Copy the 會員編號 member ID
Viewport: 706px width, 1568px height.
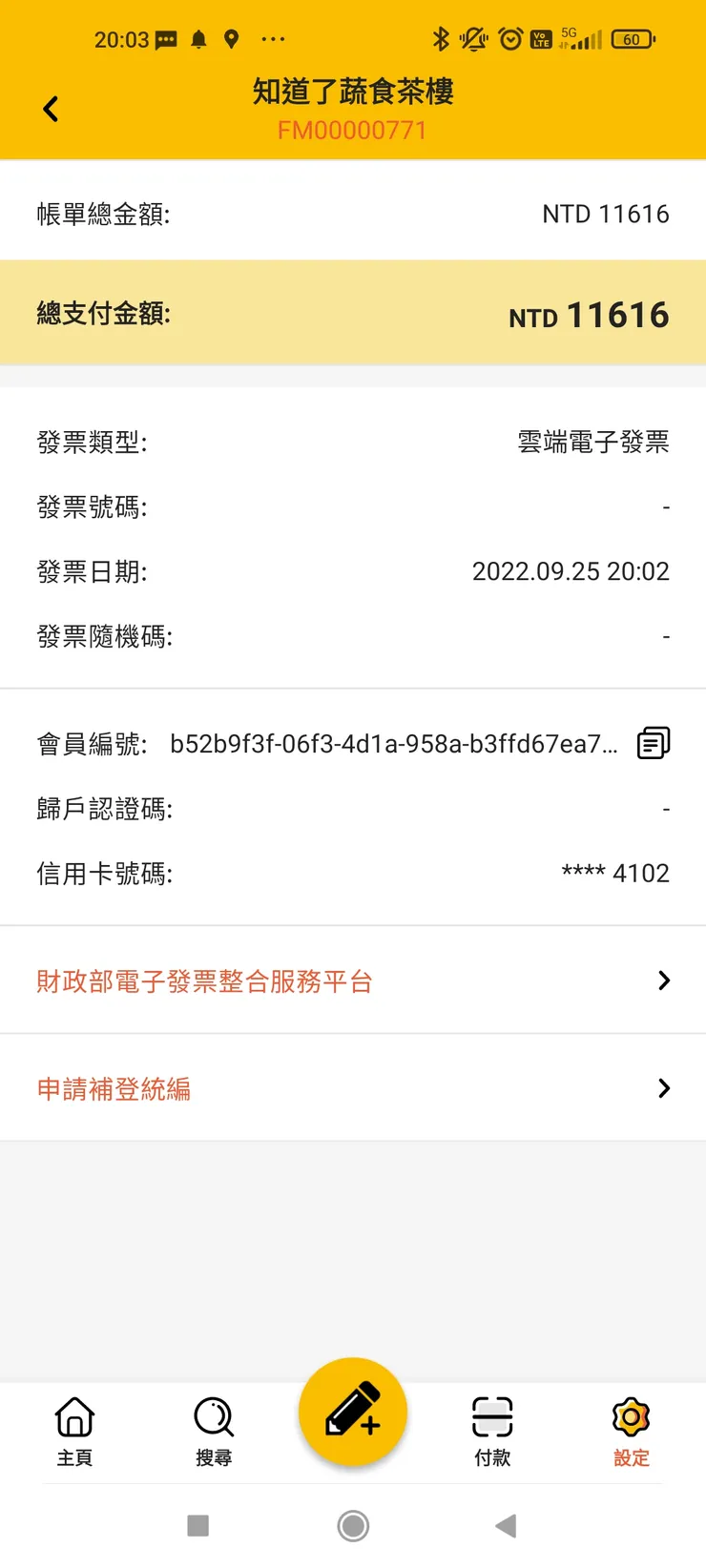click(653, 743)
